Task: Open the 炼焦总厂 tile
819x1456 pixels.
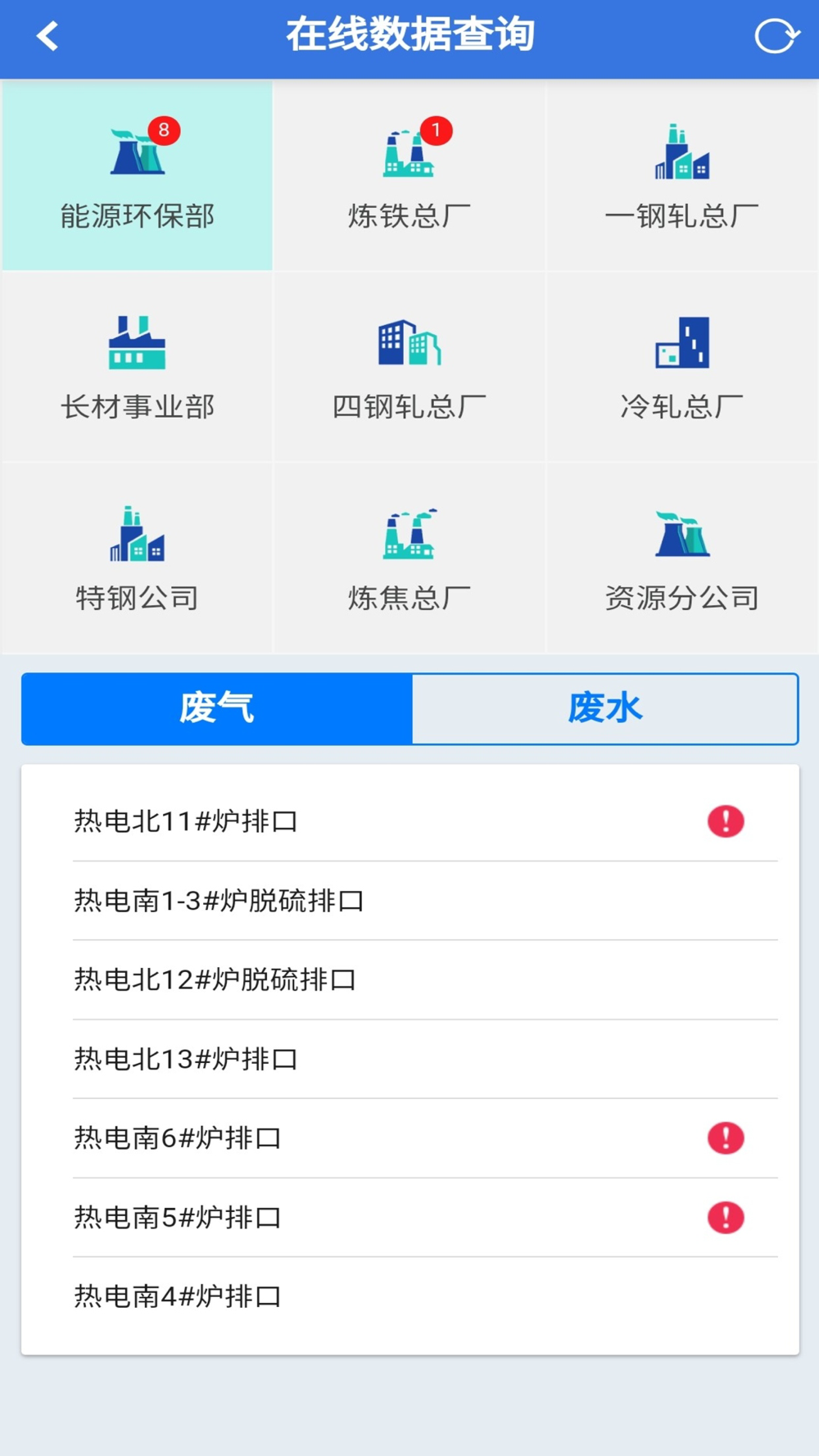Action: (x=409, y=558)
